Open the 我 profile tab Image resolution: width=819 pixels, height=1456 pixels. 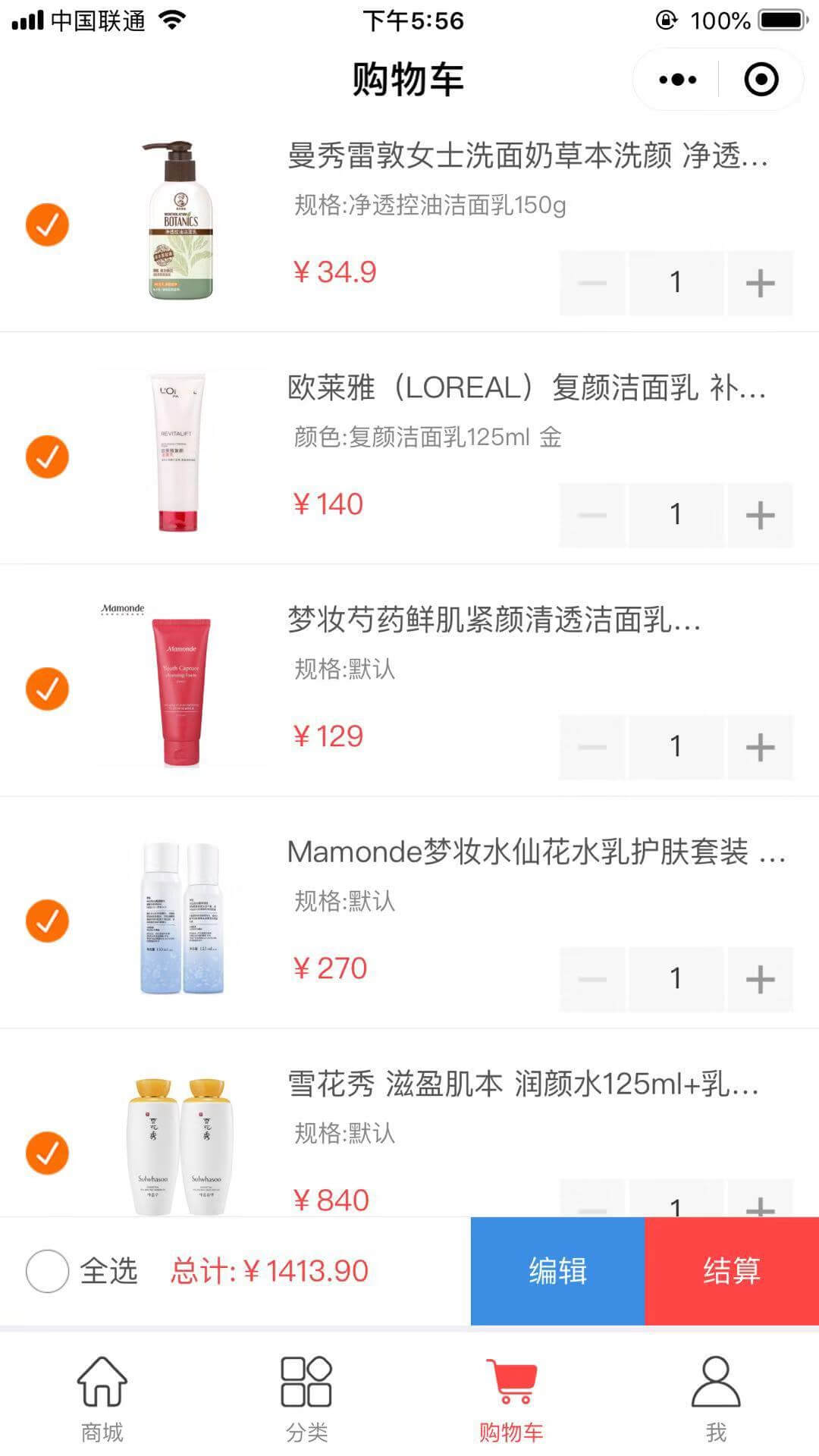(715, 1397)
